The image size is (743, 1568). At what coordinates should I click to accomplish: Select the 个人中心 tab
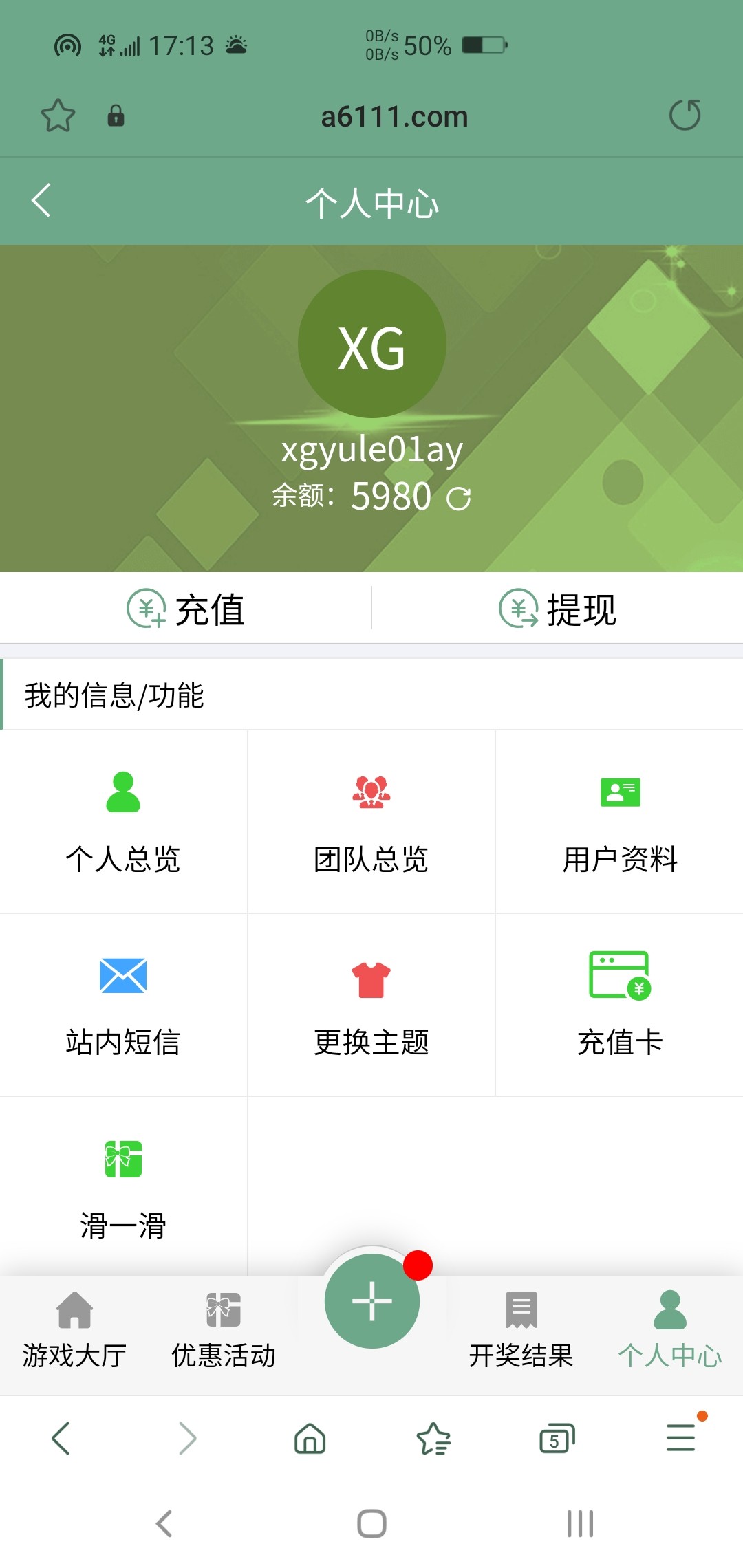669,1329
